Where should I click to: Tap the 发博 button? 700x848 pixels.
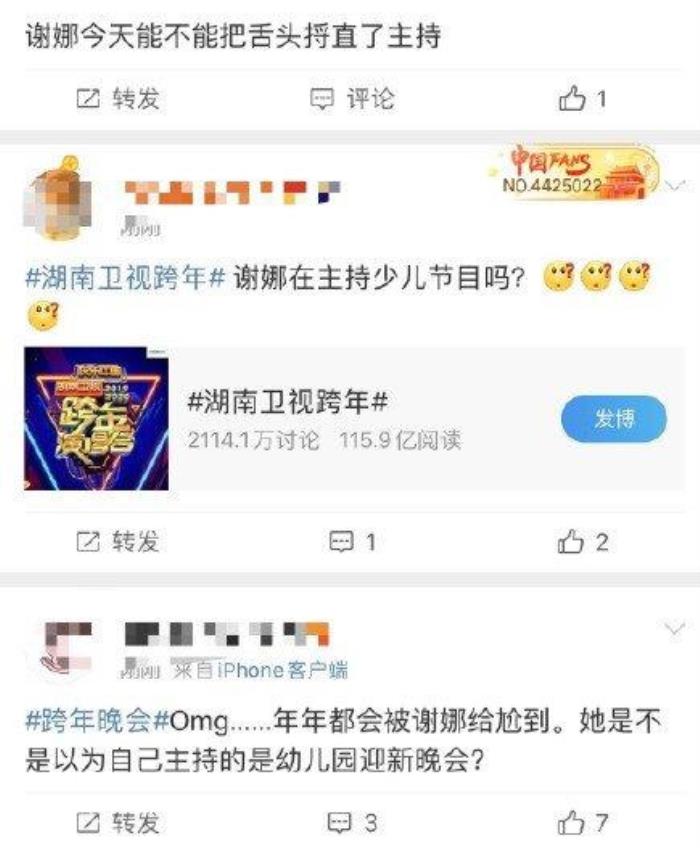point(613,418)
